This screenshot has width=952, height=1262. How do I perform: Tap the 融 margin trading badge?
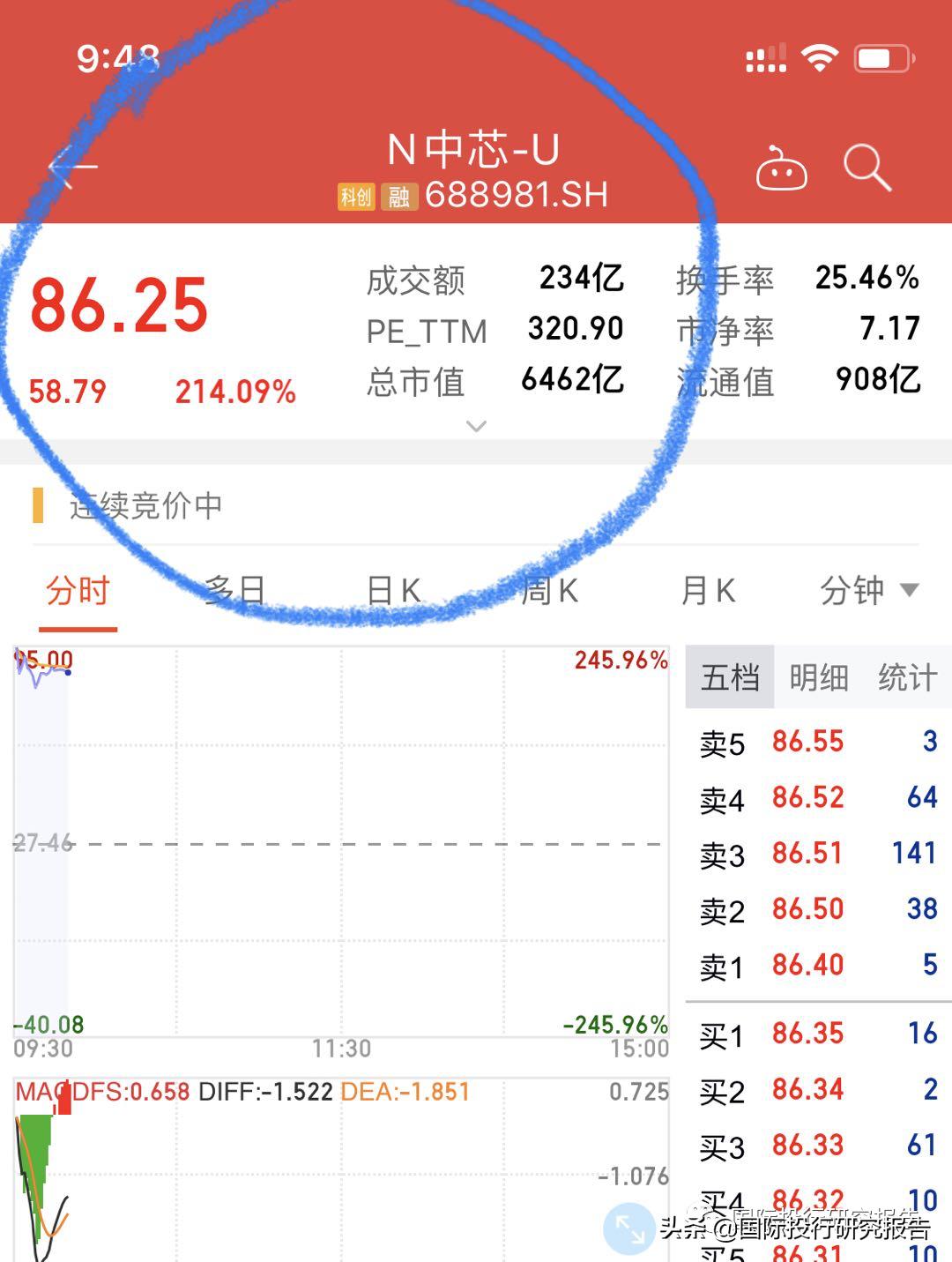tap(398, 194)
